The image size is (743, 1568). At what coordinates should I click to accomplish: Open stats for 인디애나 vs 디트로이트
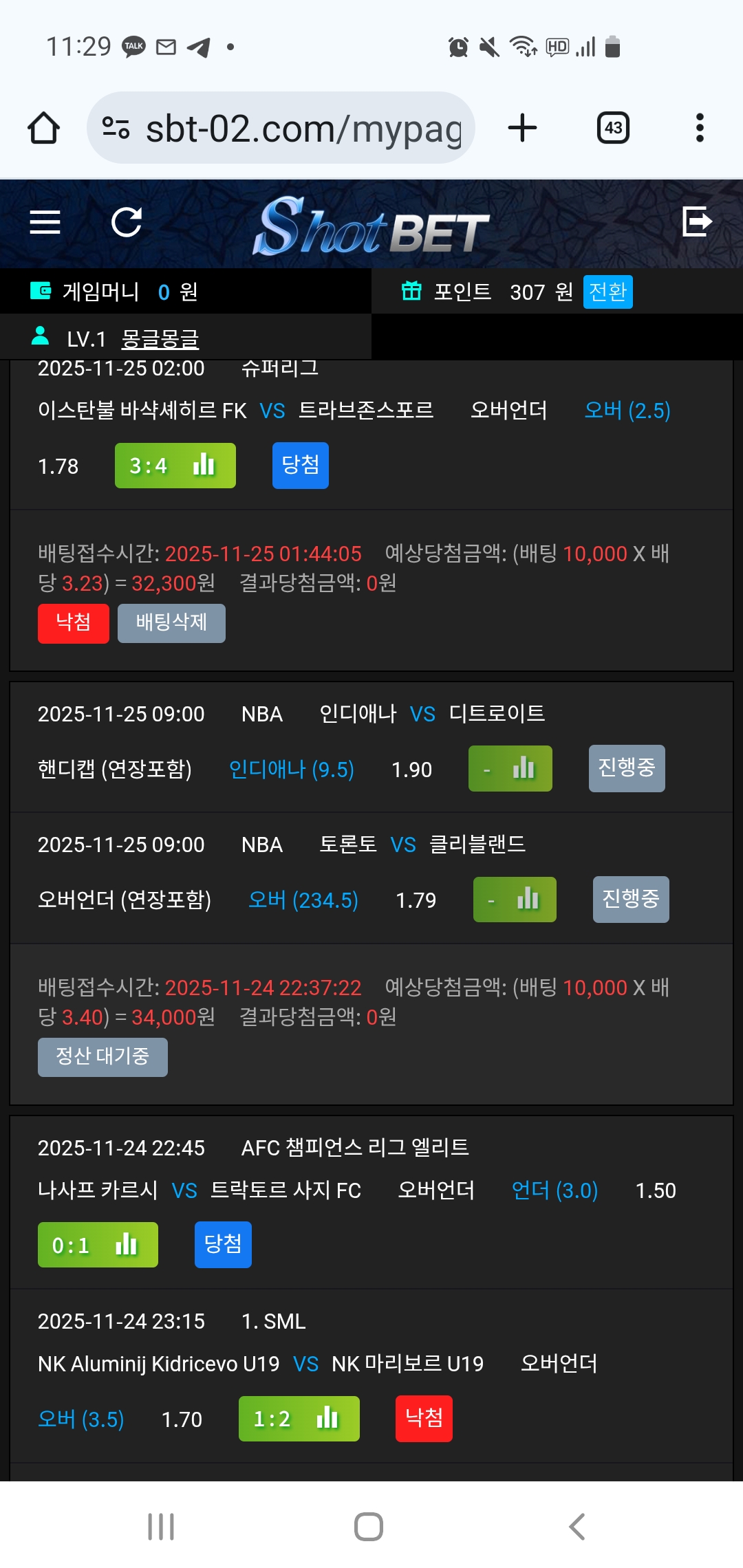click(x=510, y=768)
